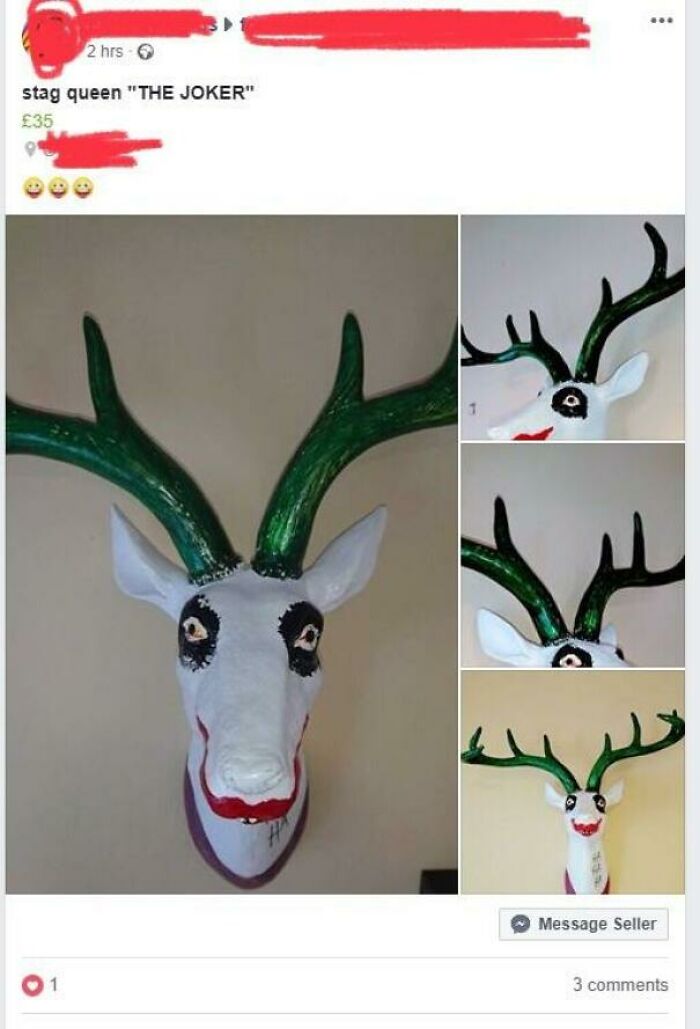Open the top side-view antler photo
700x1029 pixels.
(x=572, y=328)
